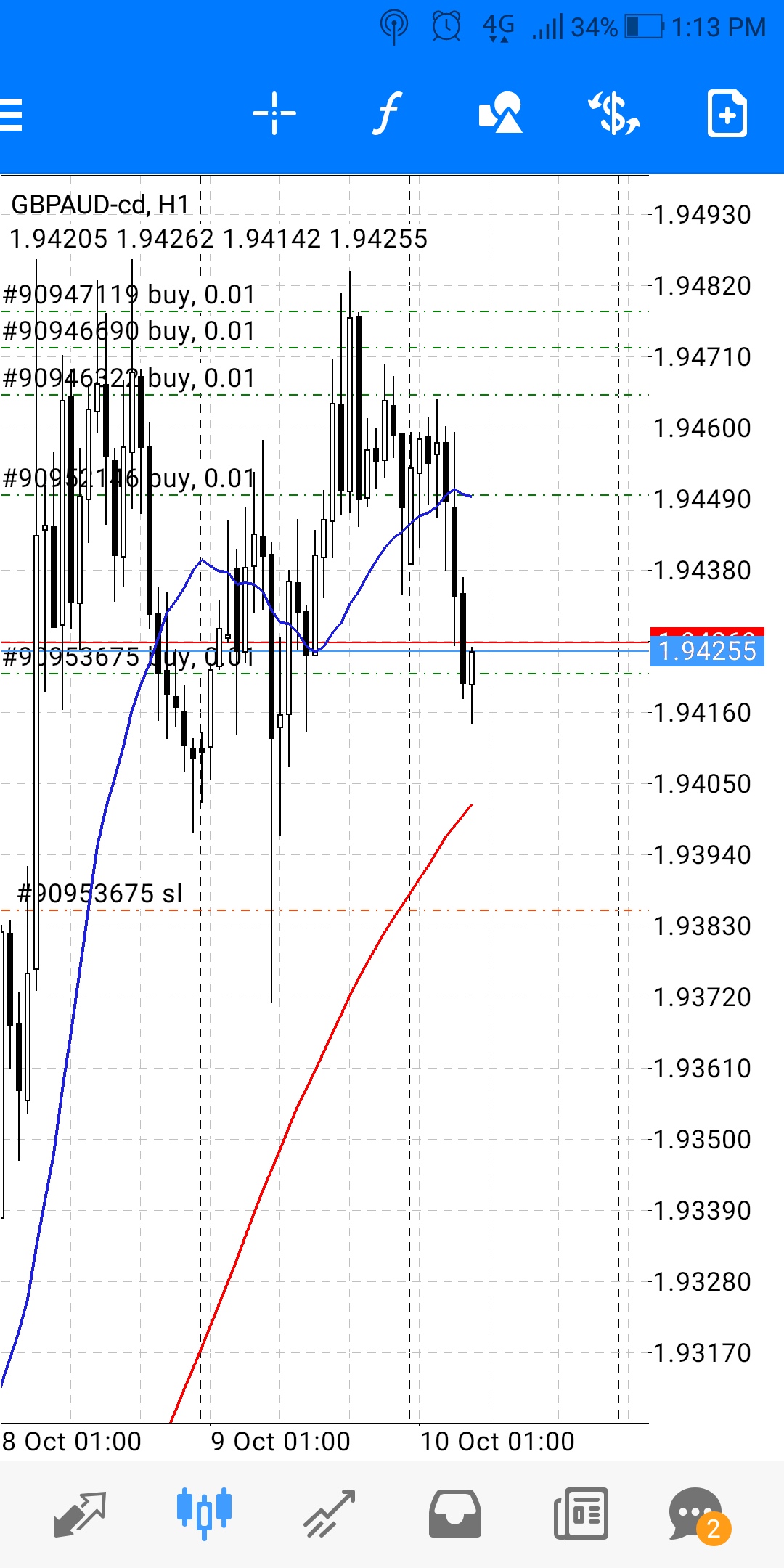
Task: Open the News tab
Action: click(581, 1514)
